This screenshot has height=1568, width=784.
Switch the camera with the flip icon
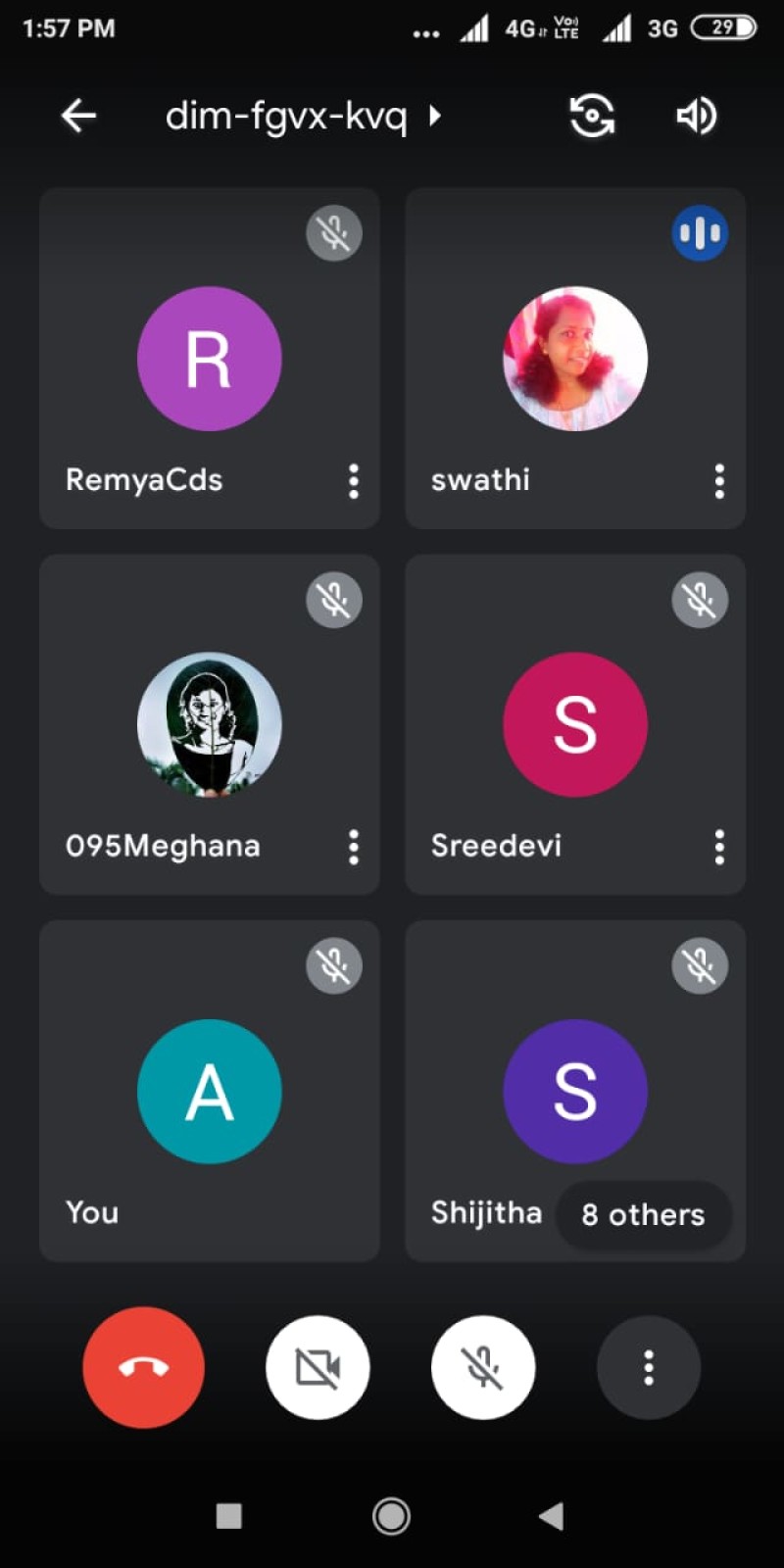click(x=592, y=116)
